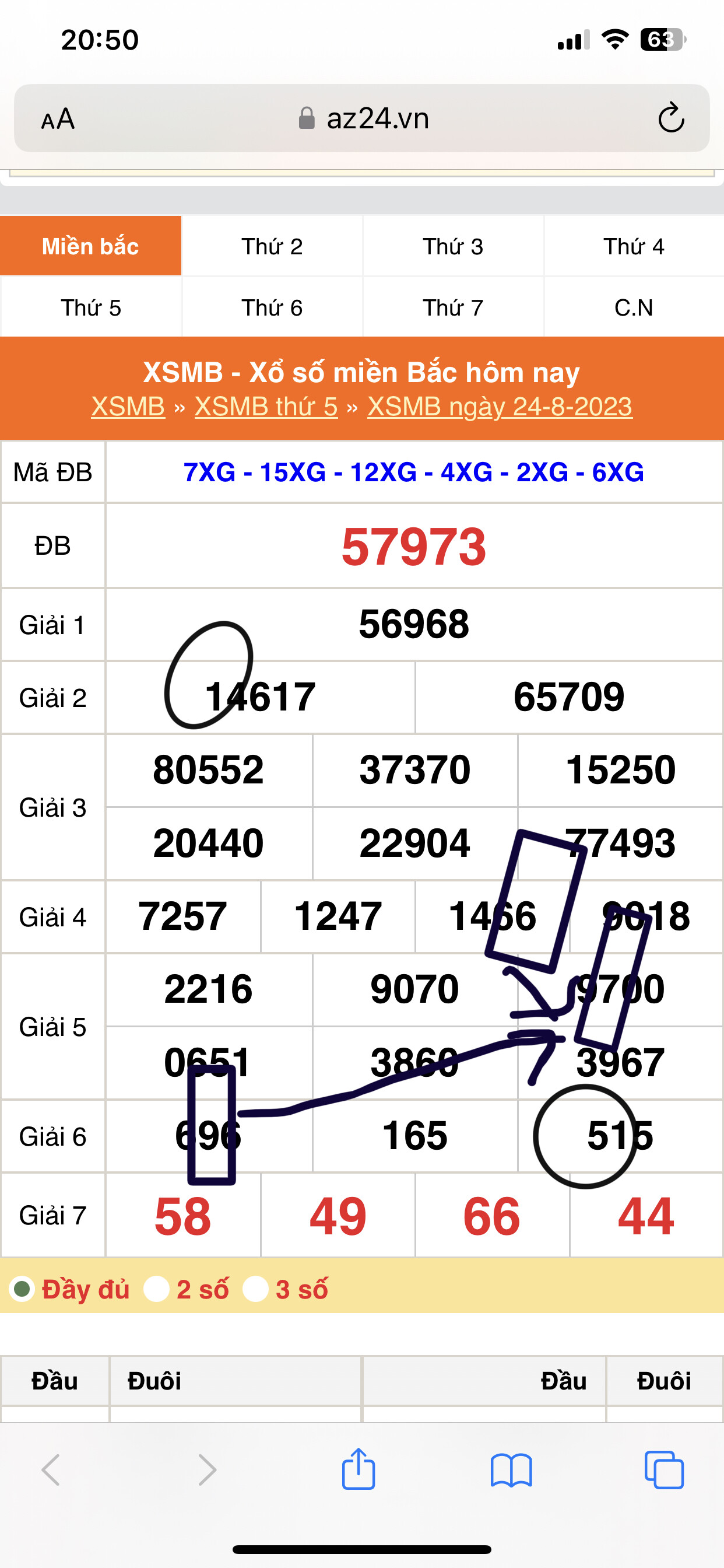Open the AA reader text options
Viewport: 724px width, 1568px height.
tap(58, 118)
